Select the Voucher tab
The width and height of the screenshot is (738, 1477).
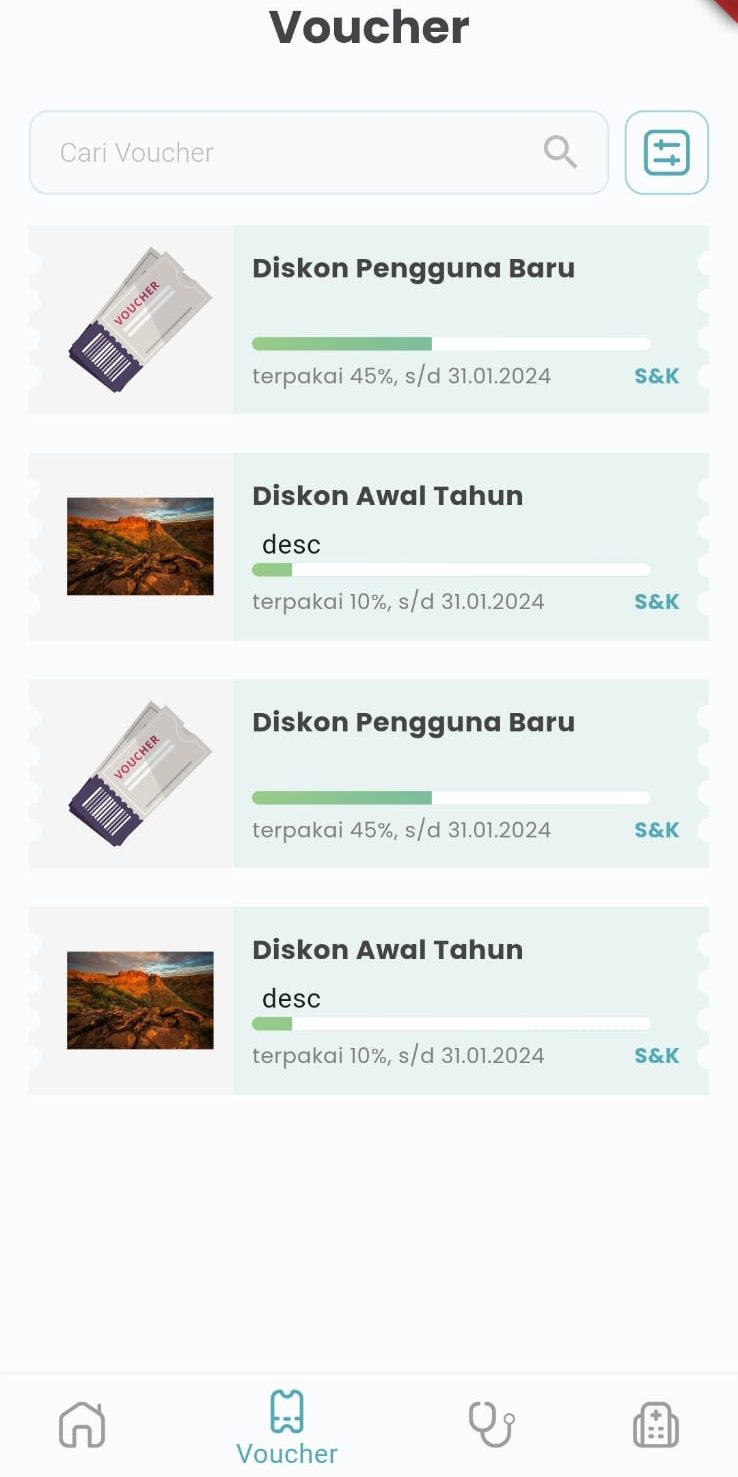[x=287, y=1427]
